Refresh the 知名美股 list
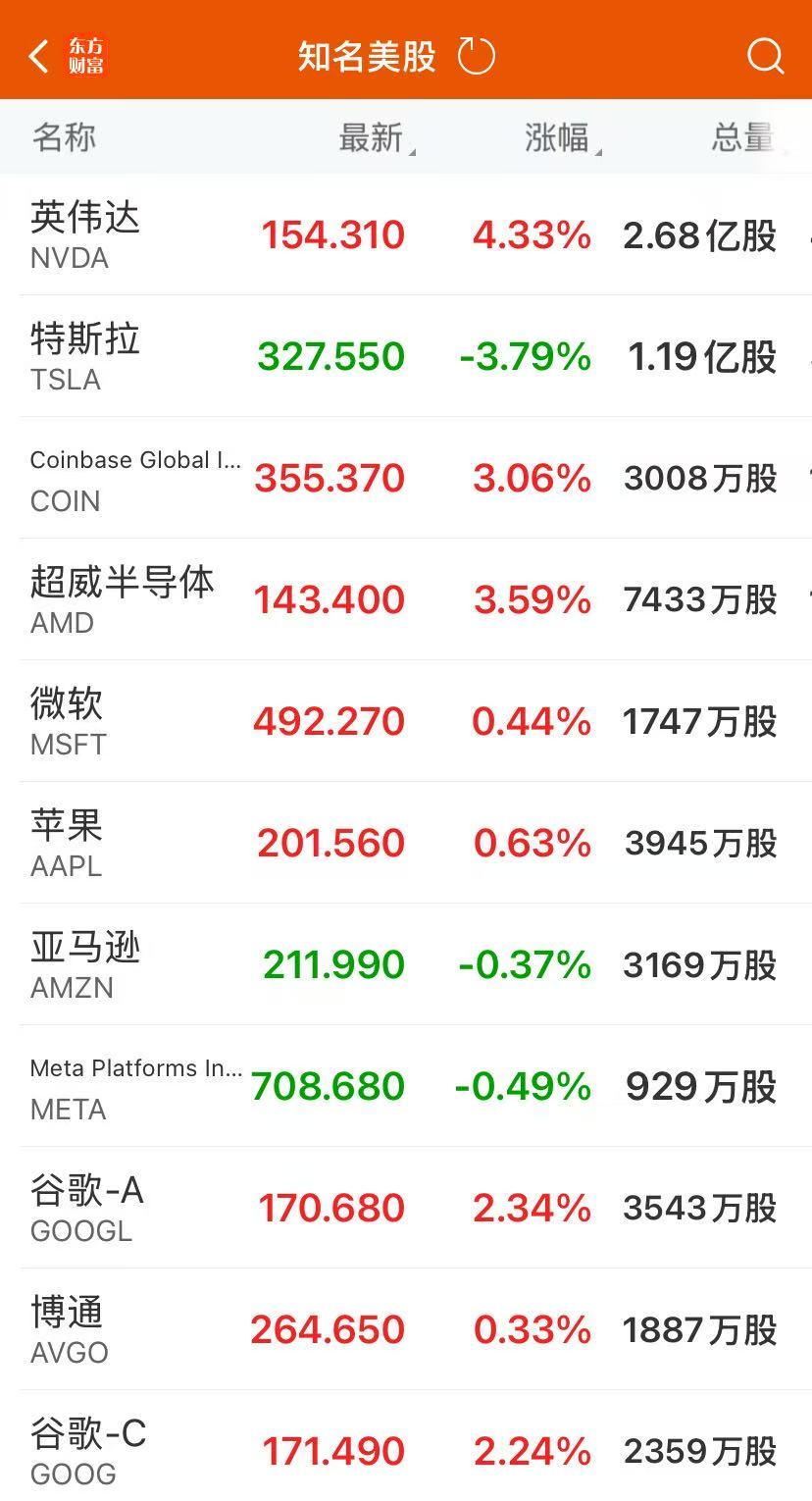This screenshot has height=1501, width=812. pyautogui.click(x=477, y=56)
